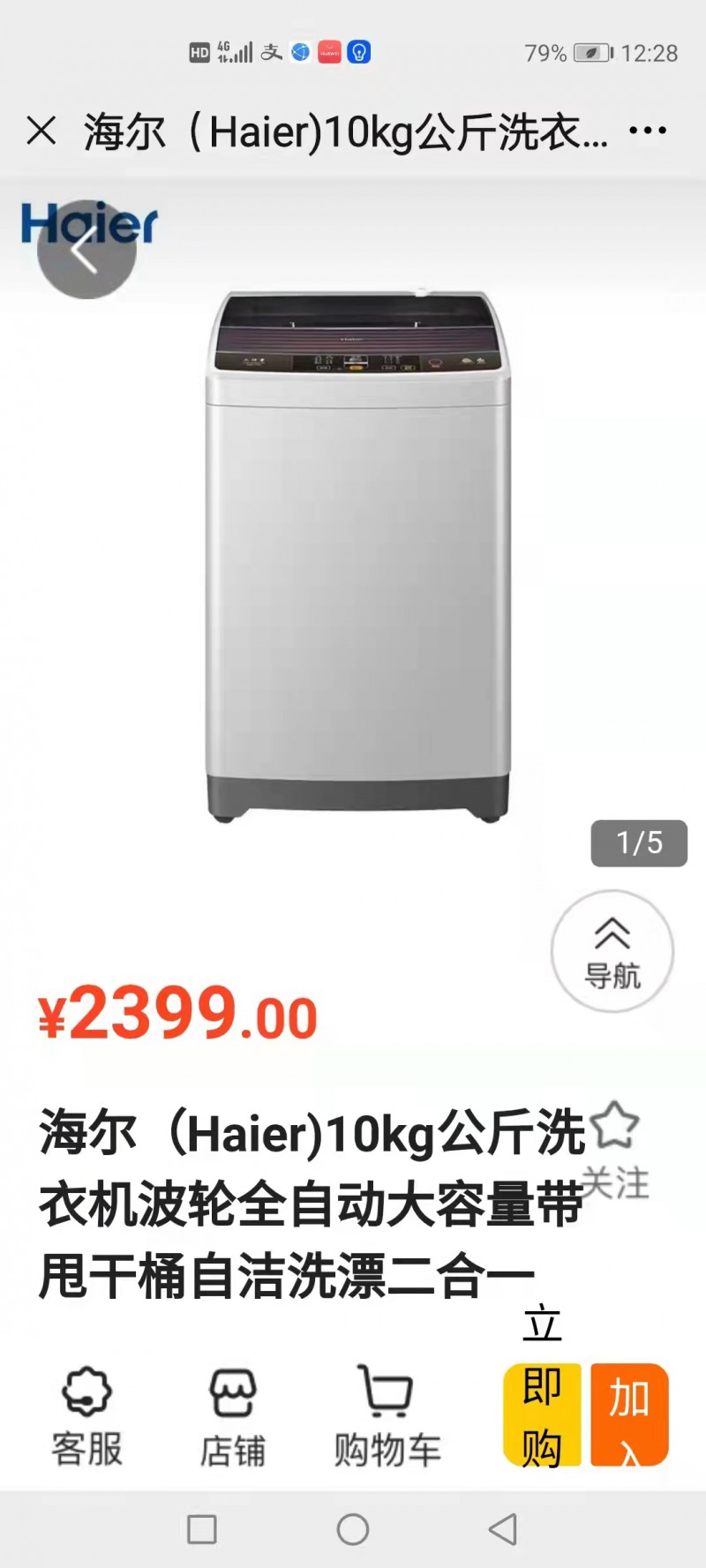The height and width of the screenshot is (1568, 706).
Task: Open the three-dot overflow menu
Action: point(648,131)
